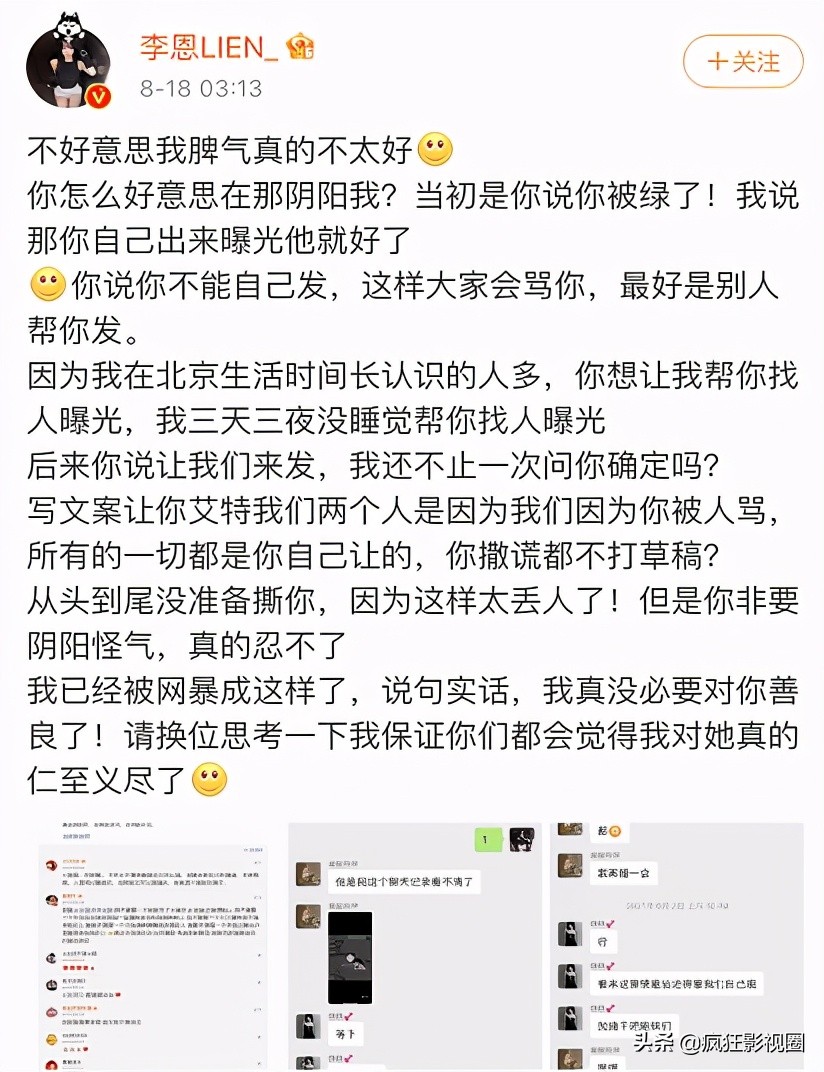View the middle attached chat screenshot
This screenshot has height=1072, width=824.
point(414,945)
